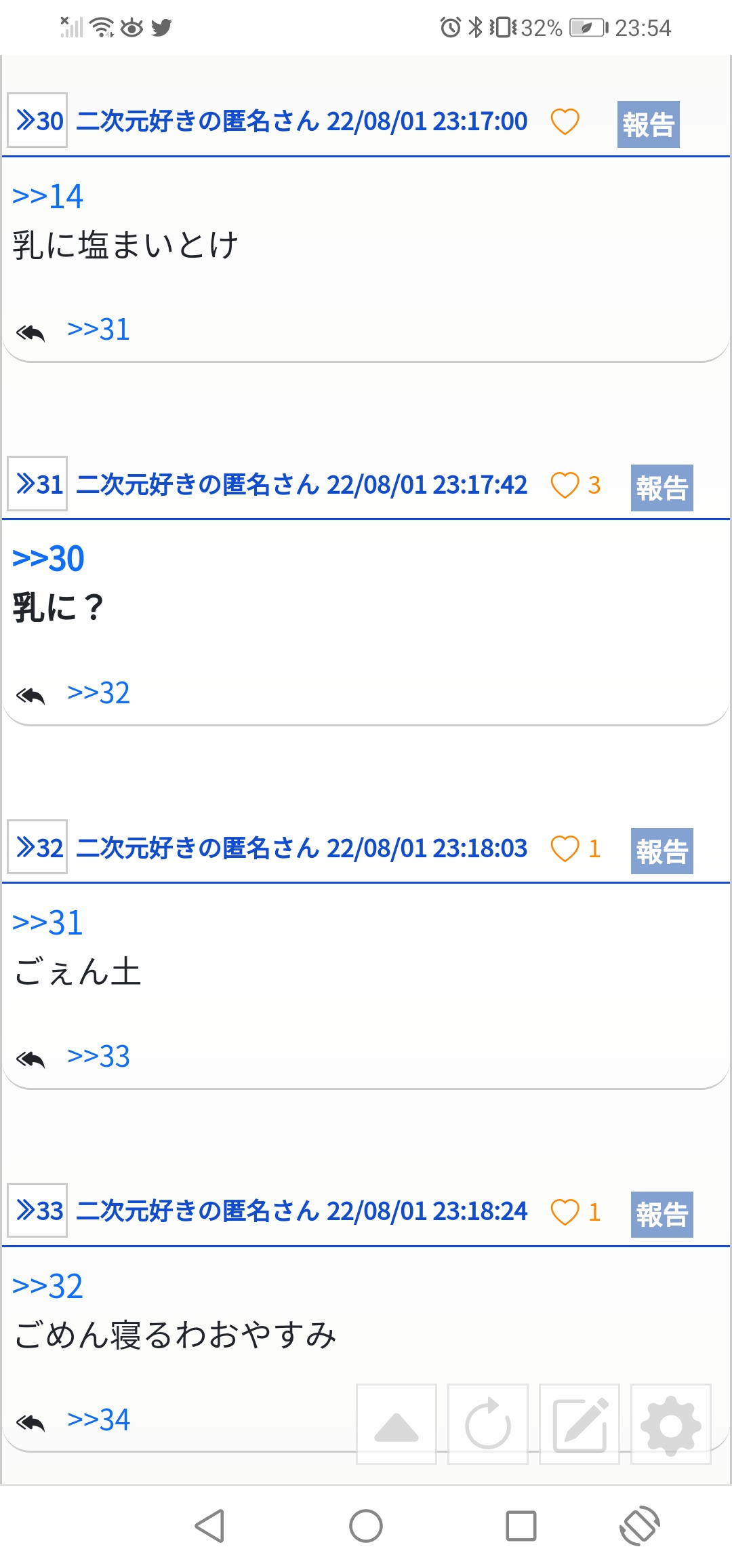Report post 30 with 報告 button
Viewport: 732px width, 1568px height.
click(x=648, y=124)
